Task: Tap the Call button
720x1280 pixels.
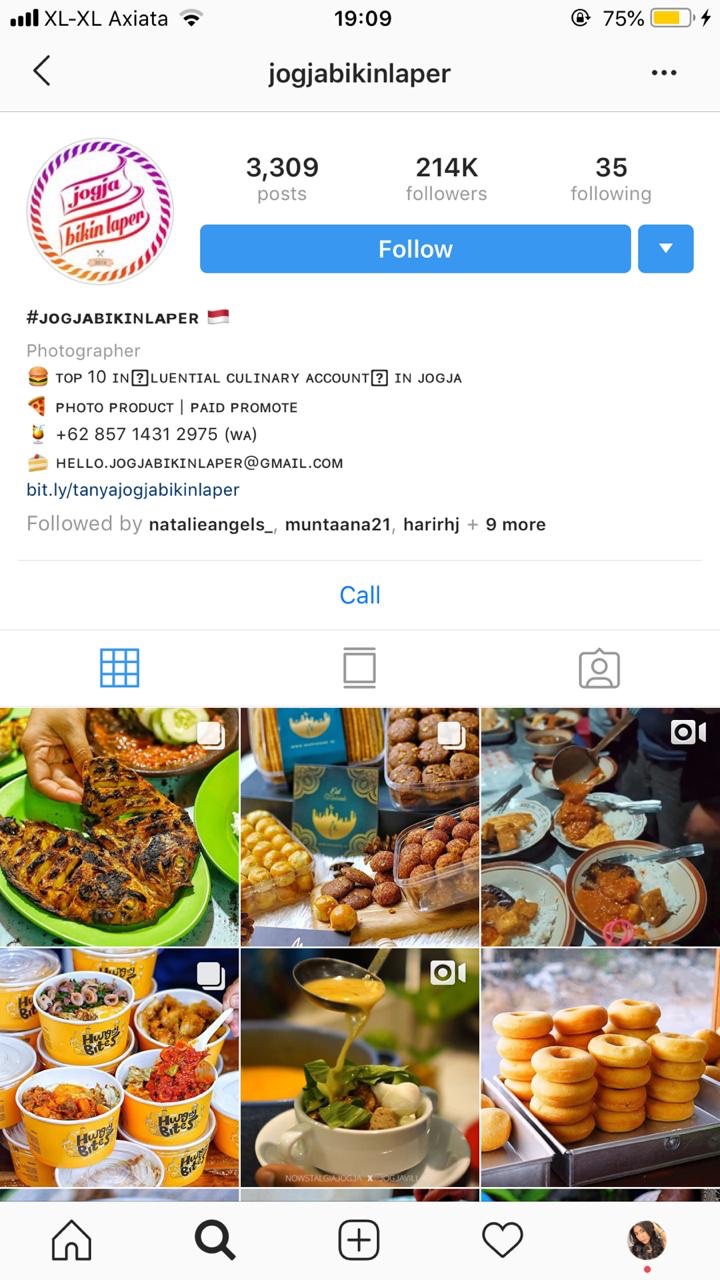Action: (360, 595)
